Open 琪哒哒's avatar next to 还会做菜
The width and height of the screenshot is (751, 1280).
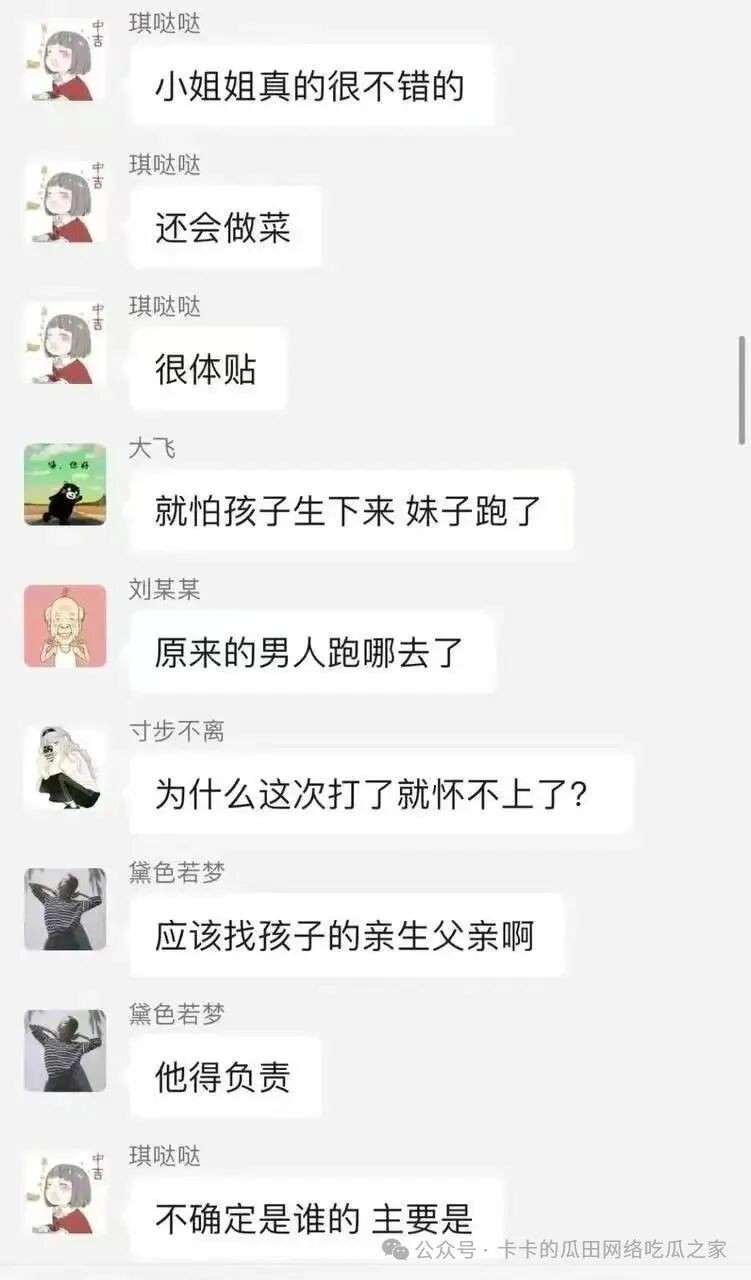[65, 202]
